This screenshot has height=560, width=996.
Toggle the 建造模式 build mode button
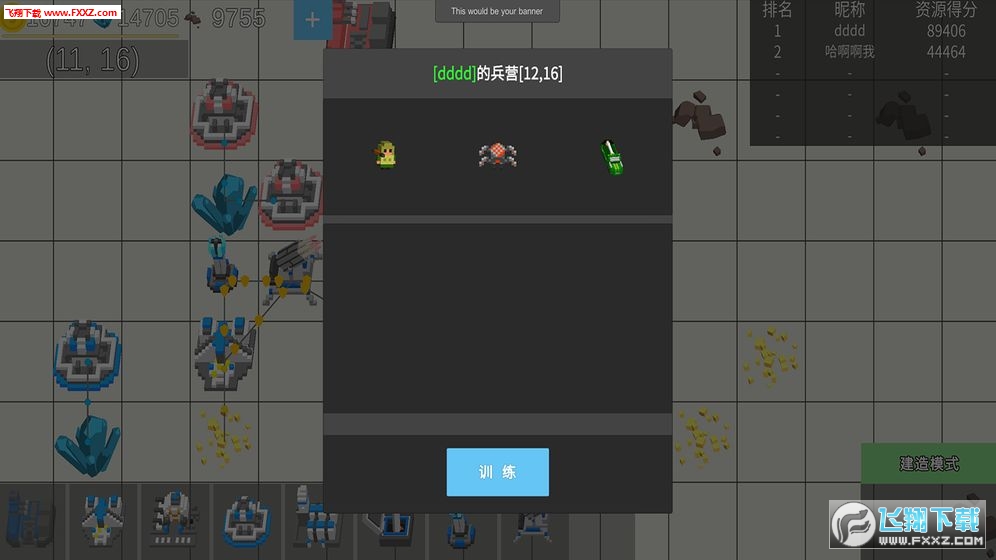pyautogui.click(x=928, y=464)
